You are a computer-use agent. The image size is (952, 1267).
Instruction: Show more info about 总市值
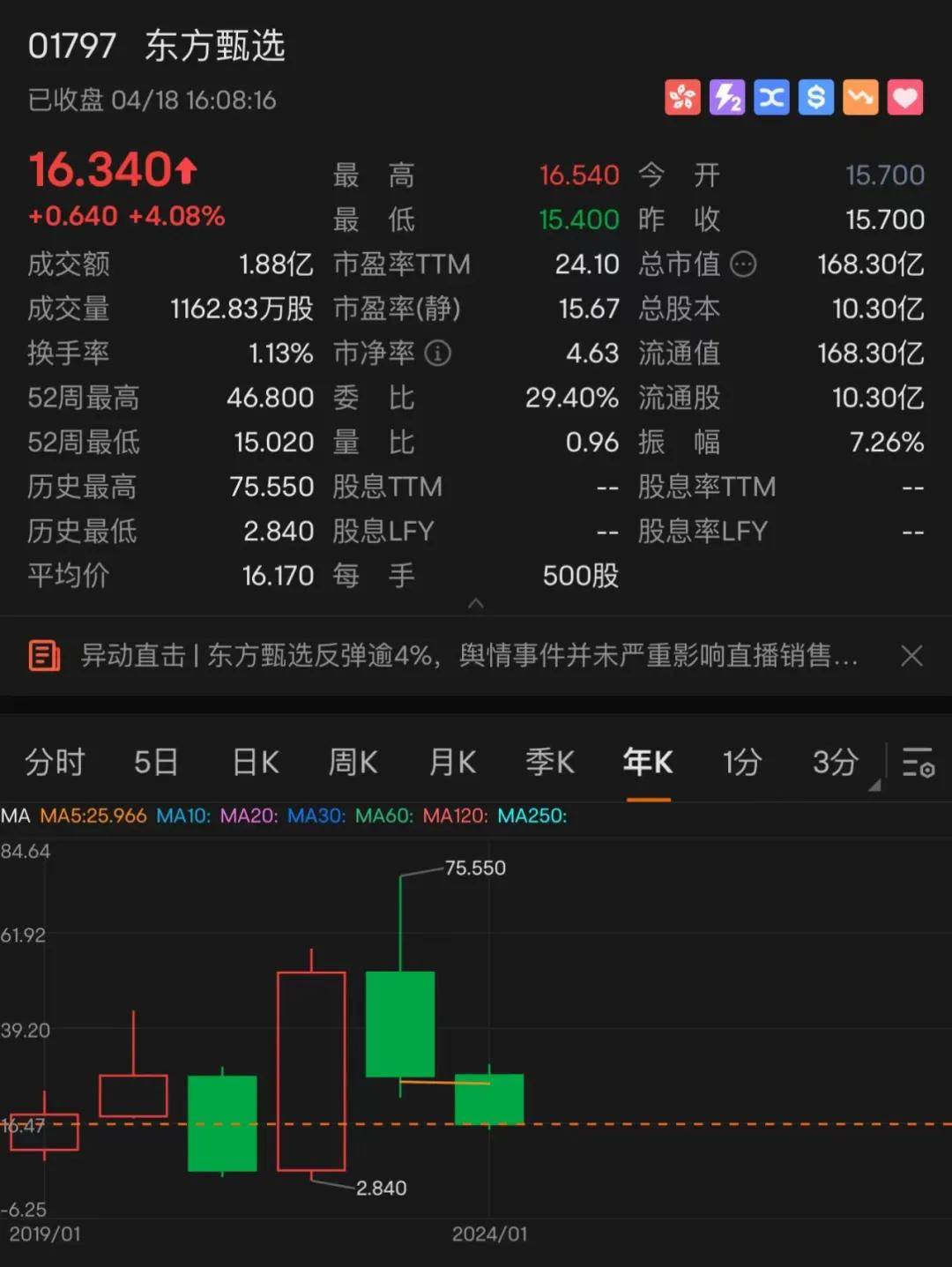744,264
